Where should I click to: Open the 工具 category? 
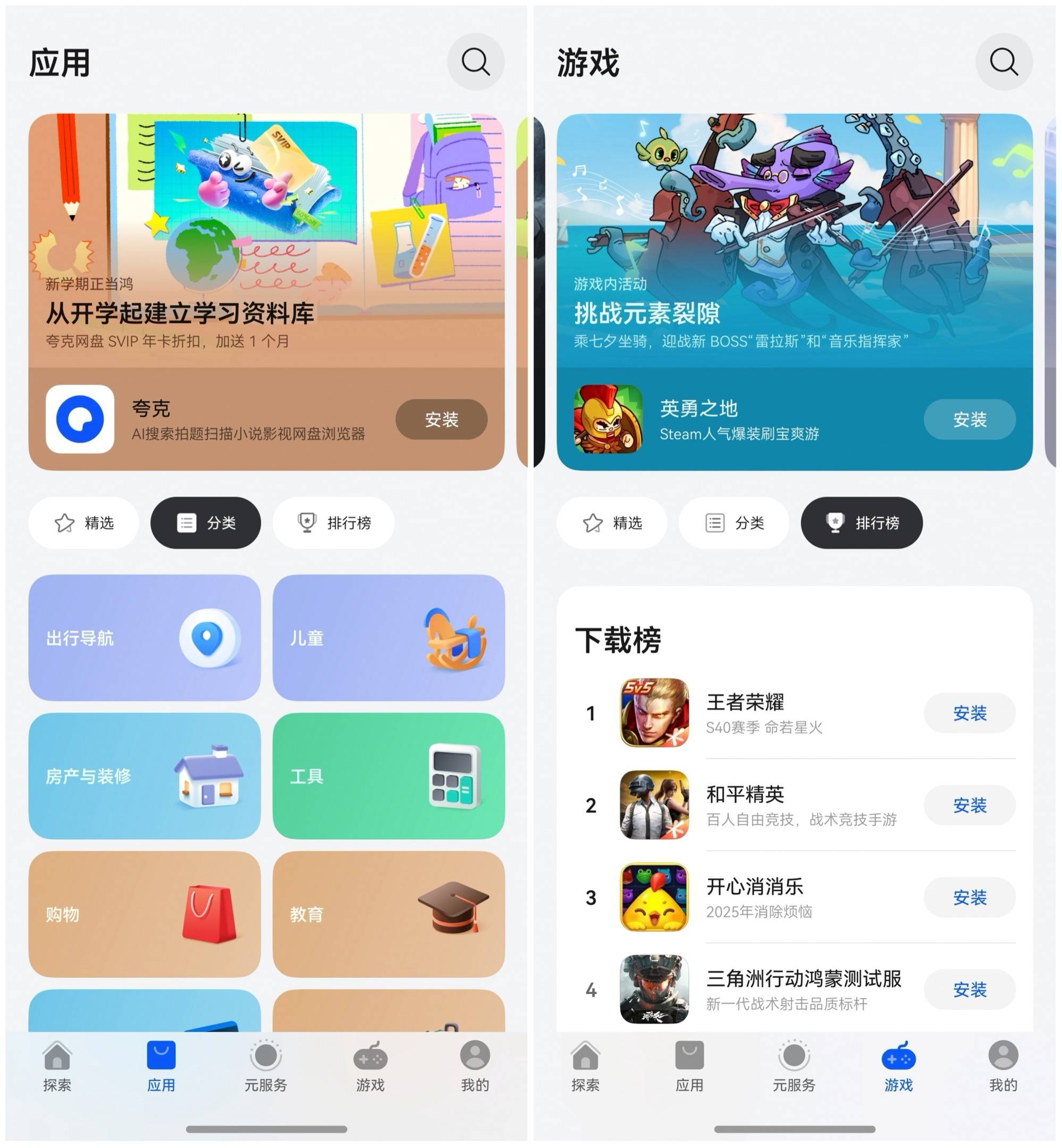(x=389, y=775)
